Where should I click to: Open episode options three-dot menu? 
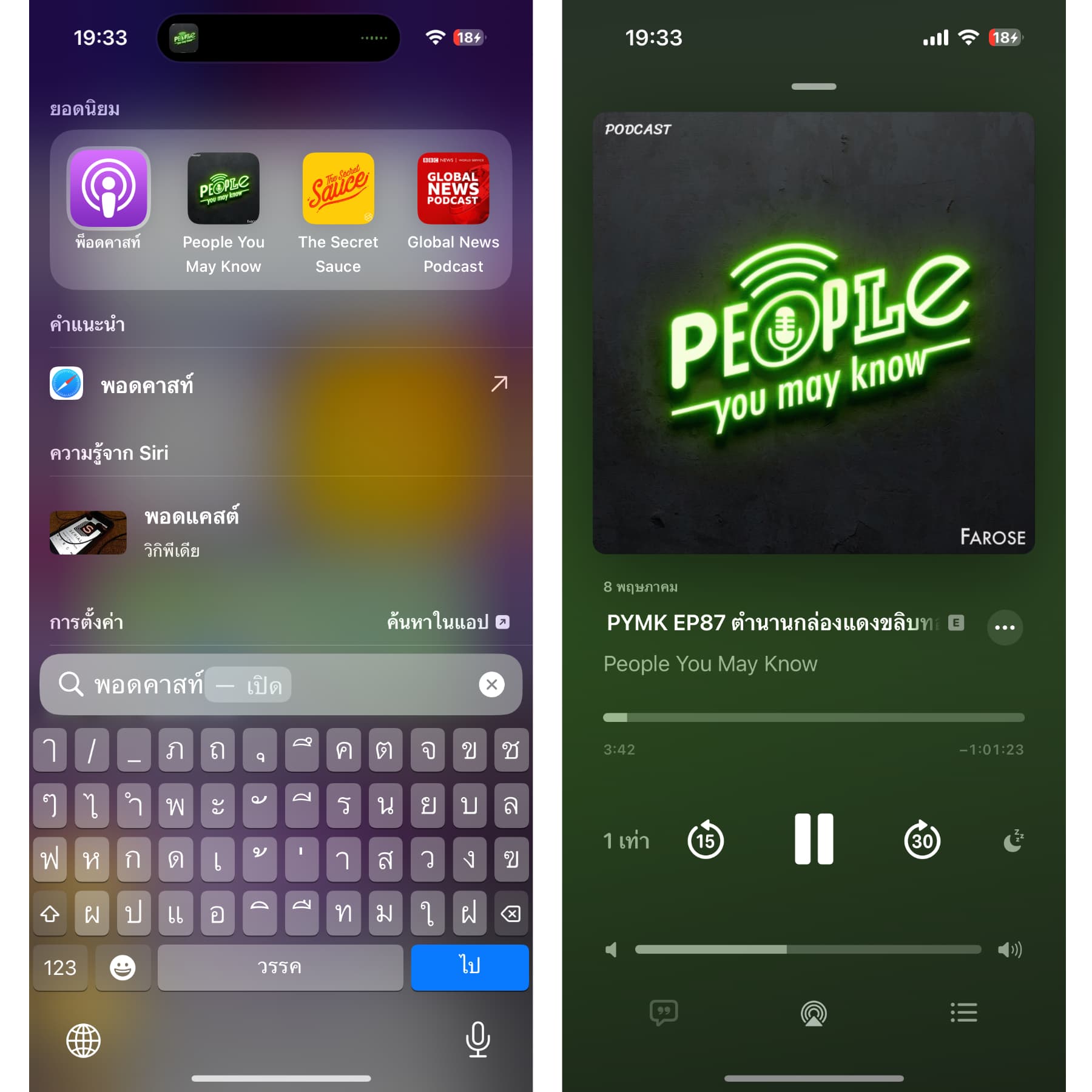click(1005, 627)
